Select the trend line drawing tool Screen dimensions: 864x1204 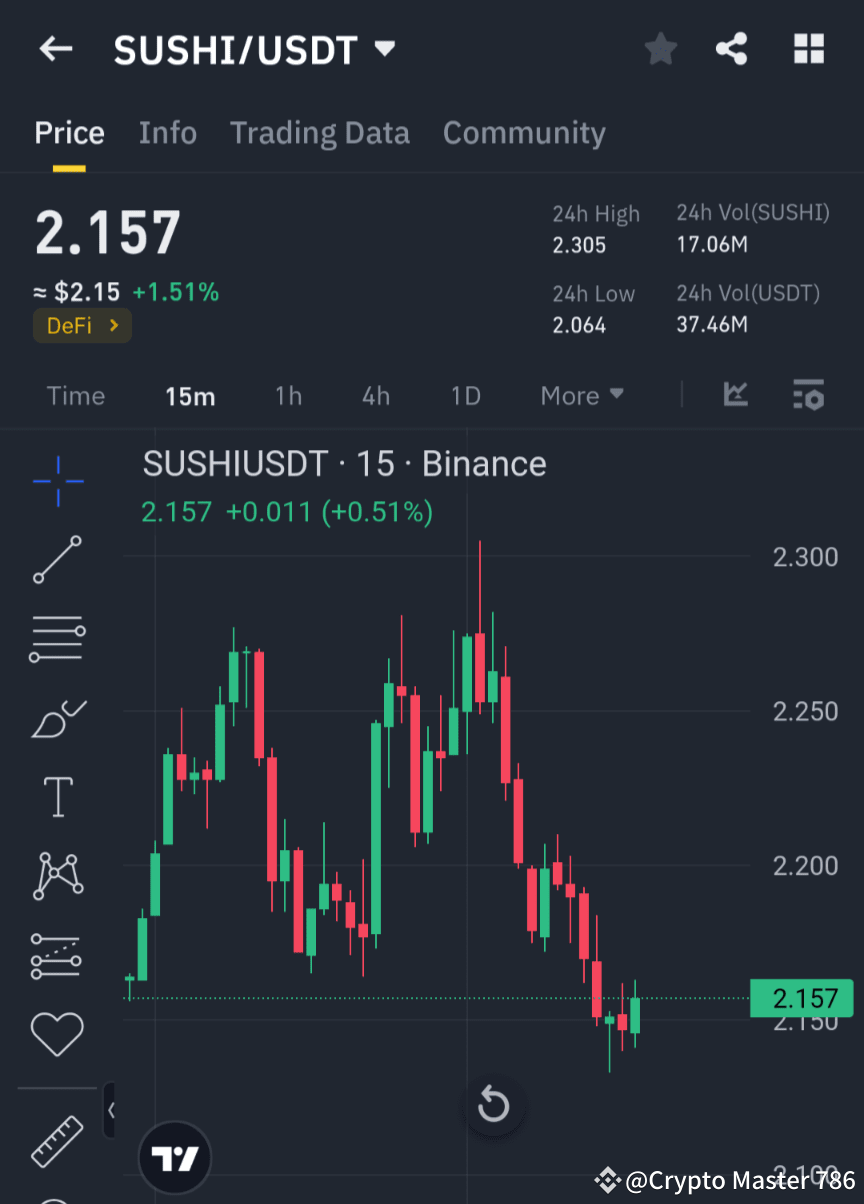tap(57, 560)
